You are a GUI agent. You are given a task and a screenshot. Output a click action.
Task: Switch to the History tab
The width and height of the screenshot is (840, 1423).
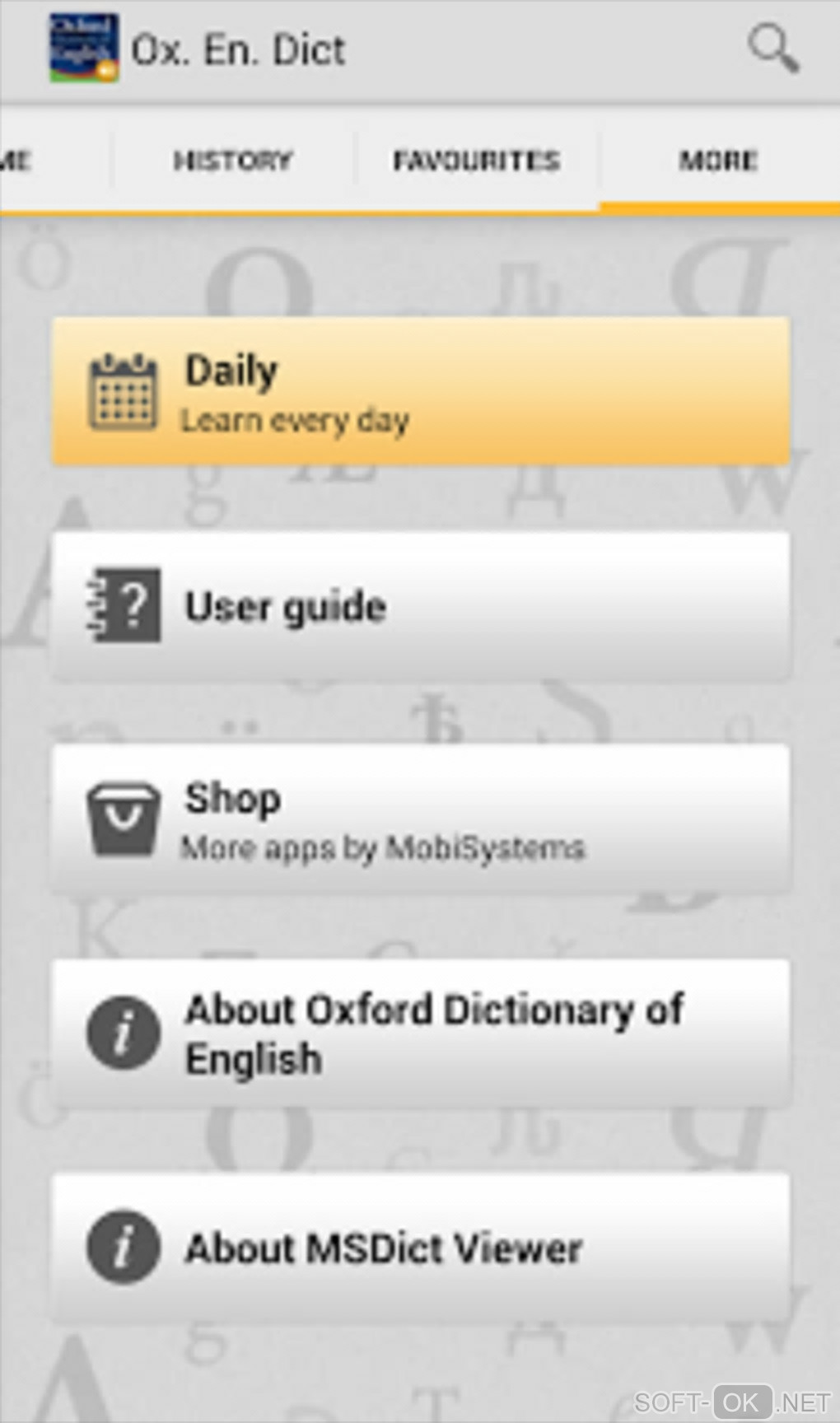pyautogui.click(x=233, y=160)
